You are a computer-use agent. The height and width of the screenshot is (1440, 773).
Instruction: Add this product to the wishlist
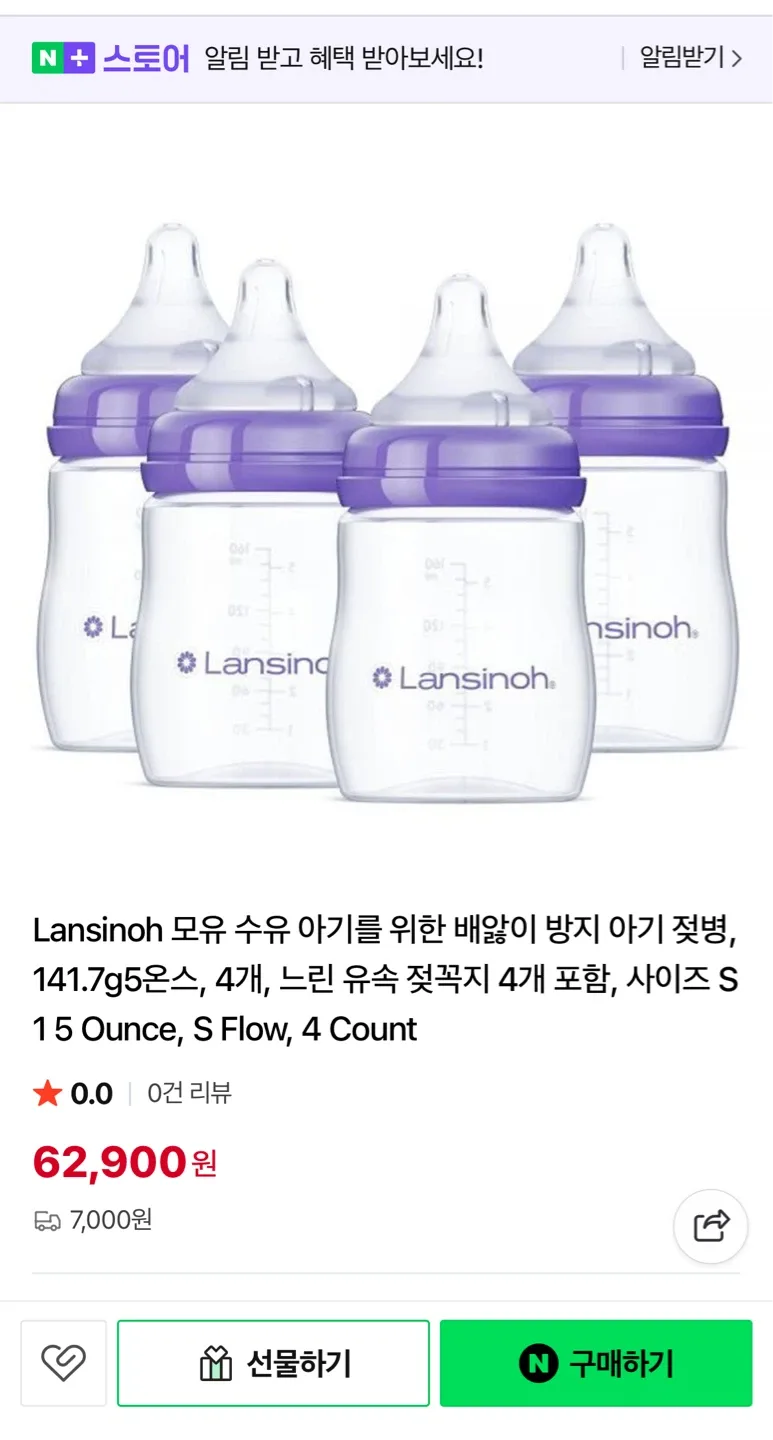63,1363
